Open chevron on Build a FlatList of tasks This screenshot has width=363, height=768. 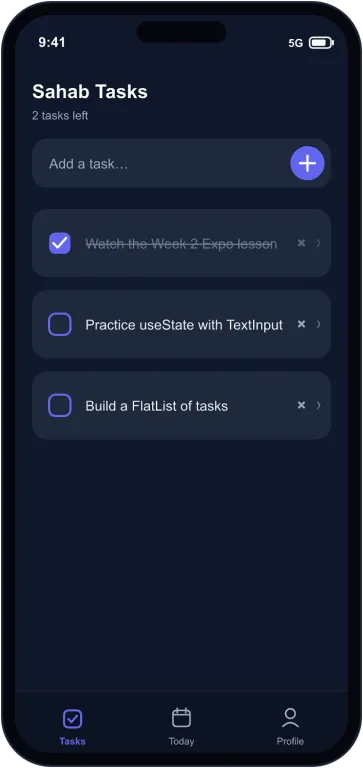(x=318, y=405)
